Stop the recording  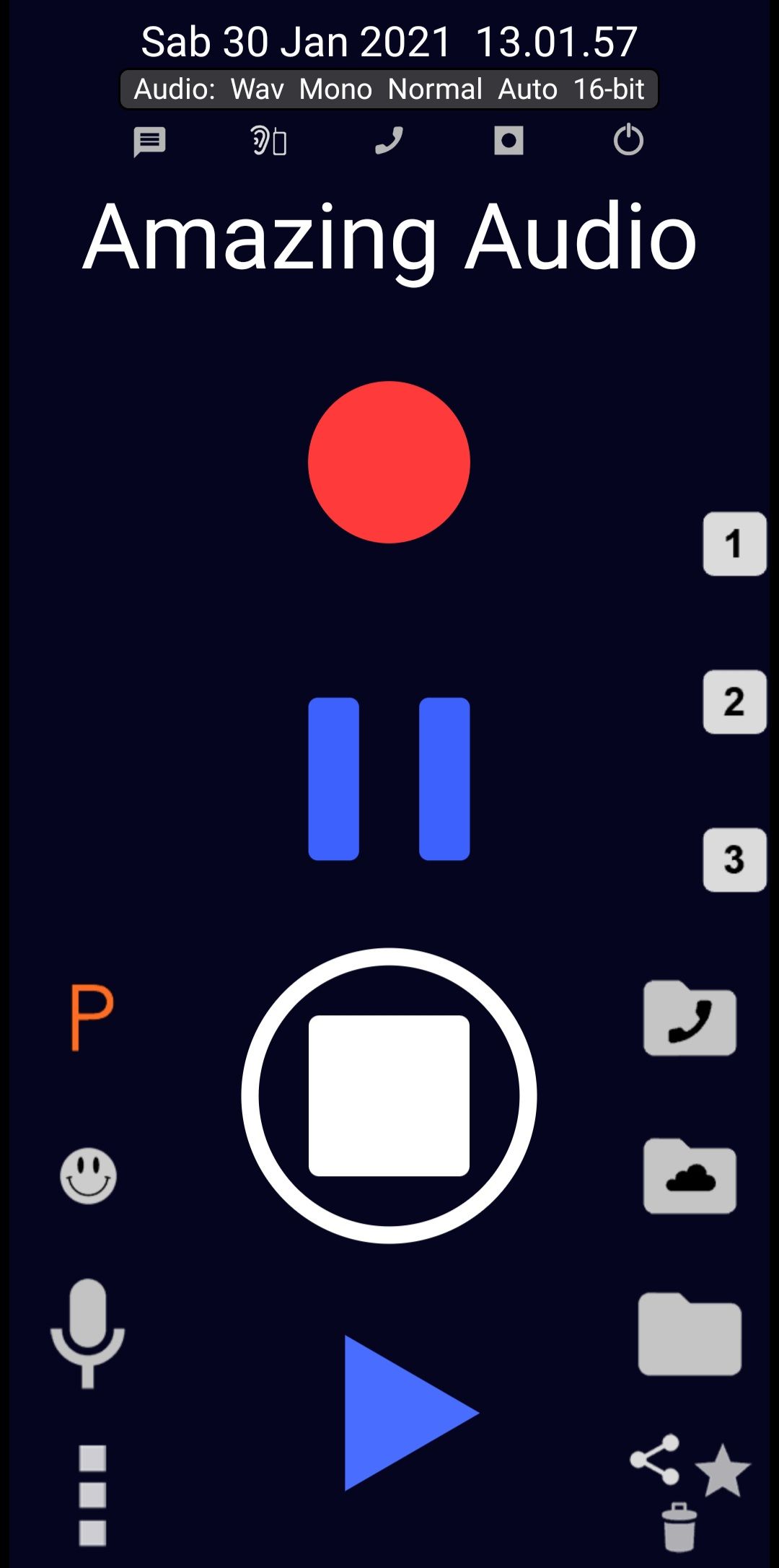click(x=389, y=1095)
